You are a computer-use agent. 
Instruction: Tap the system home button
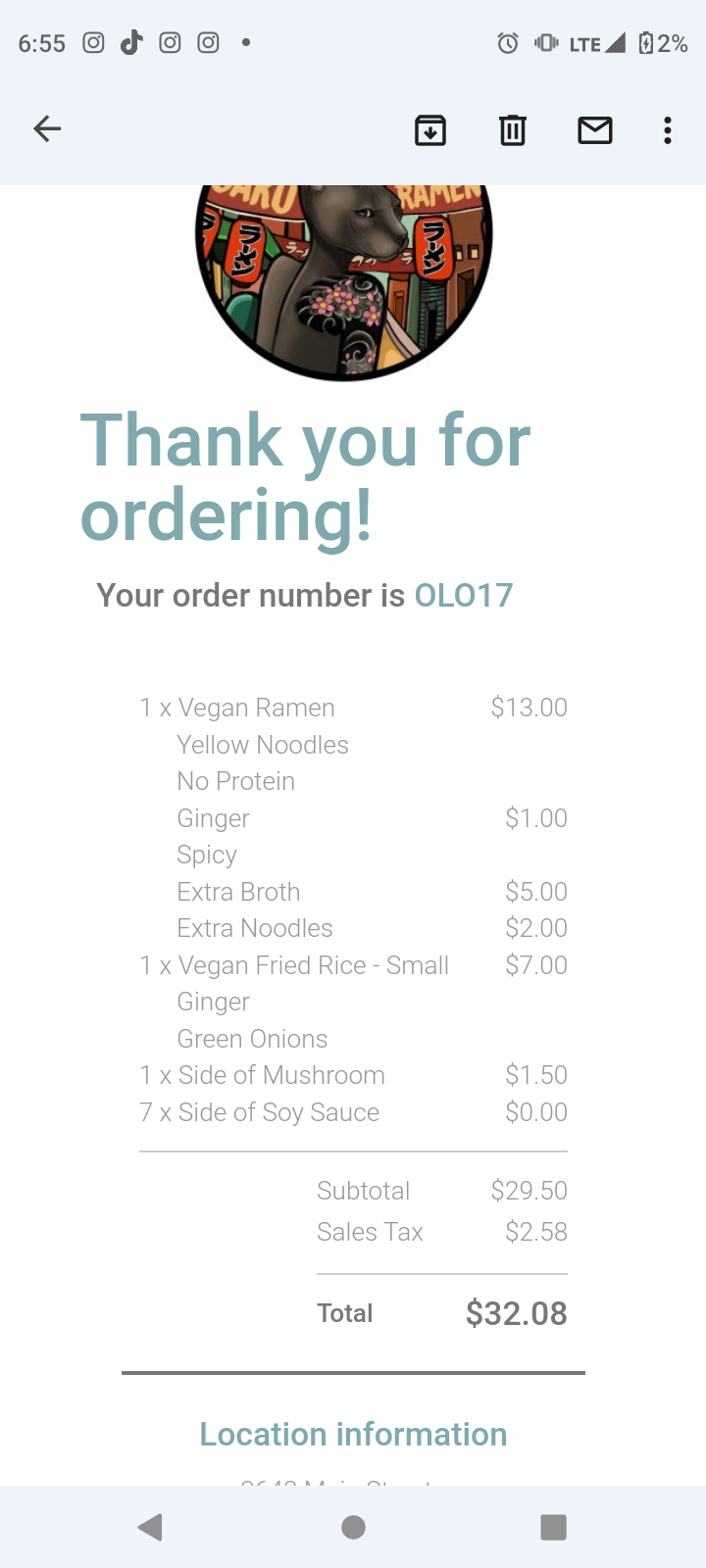click(354, 1527)
